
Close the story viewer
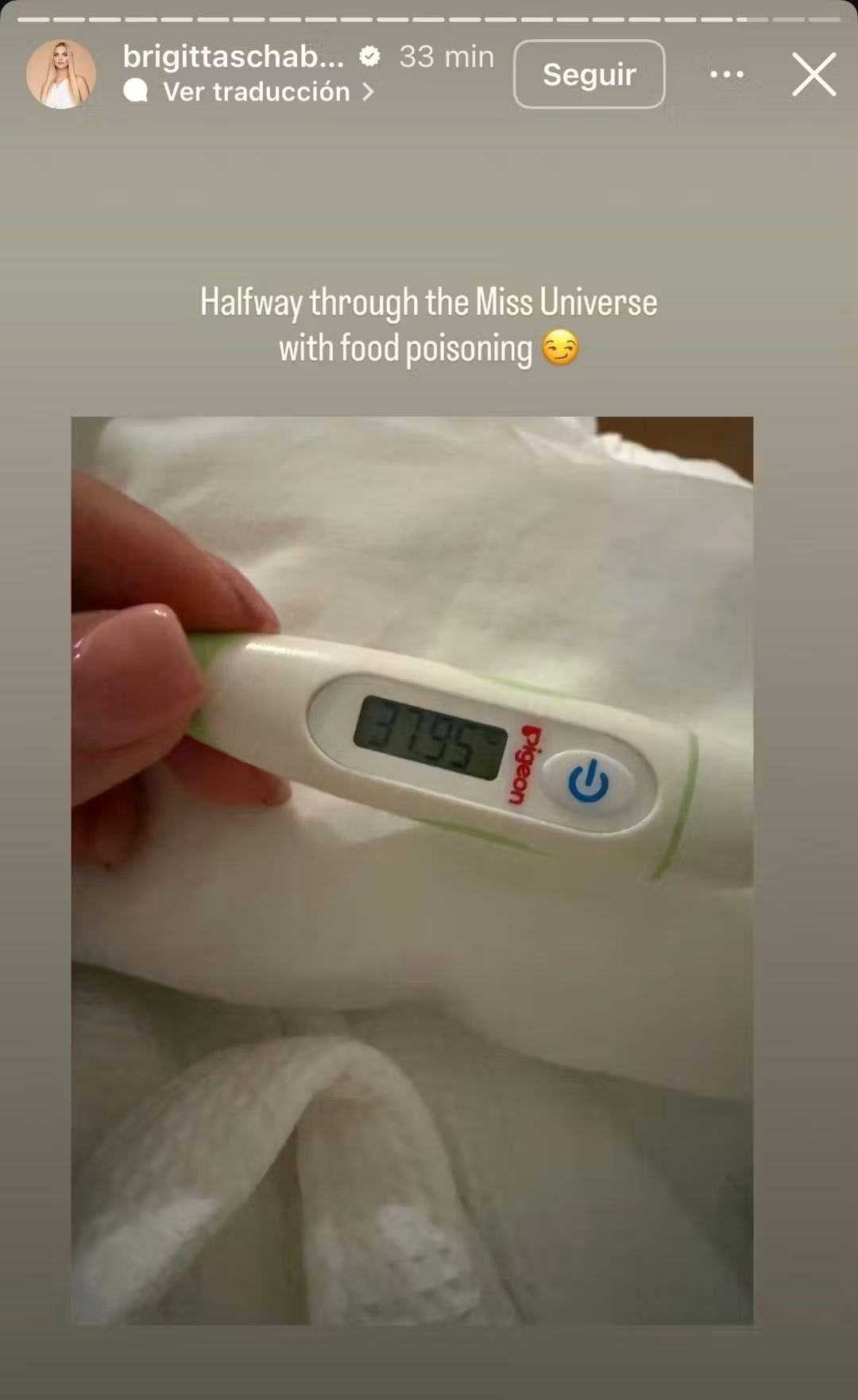click(814, 75)
